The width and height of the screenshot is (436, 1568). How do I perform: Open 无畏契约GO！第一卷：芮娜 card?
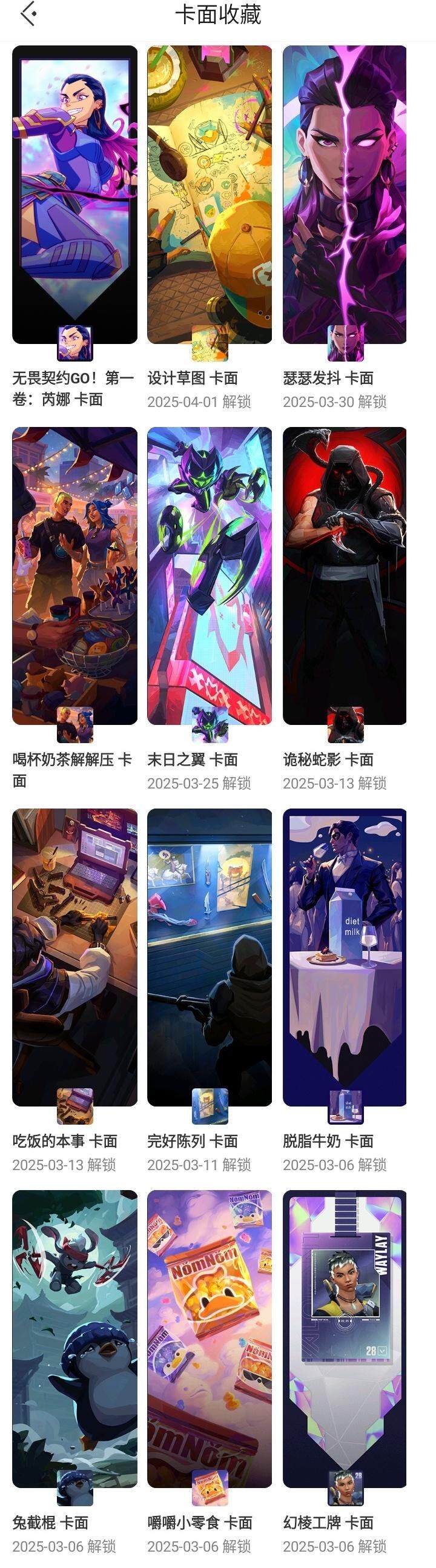74,195
